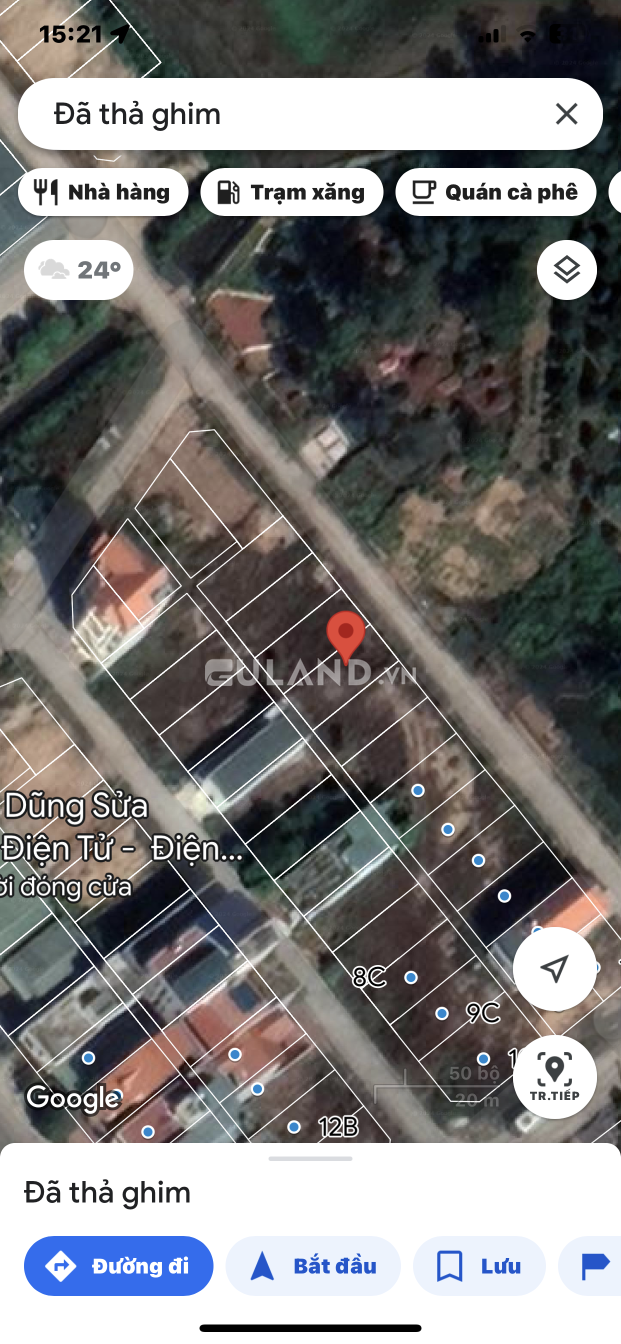621x1344 pixels.
Task: Open the TR.TIẾP live view button
Action: tap(555, 1077)
